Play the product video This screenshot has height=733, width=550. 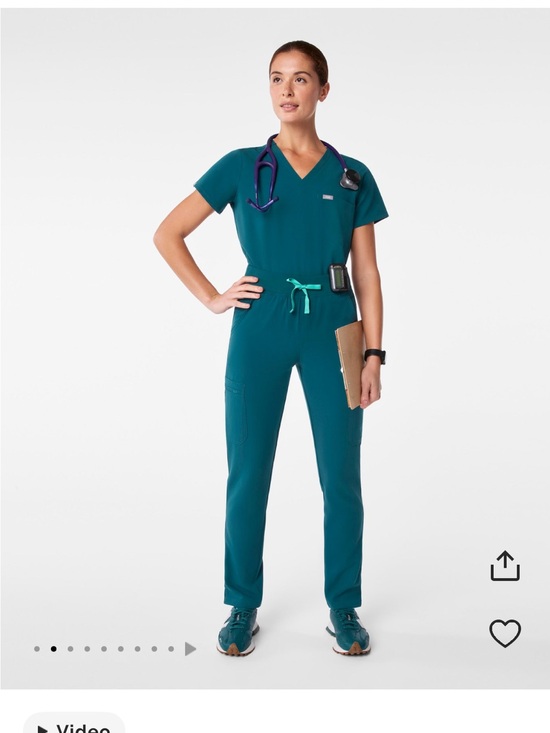(74, 723)
